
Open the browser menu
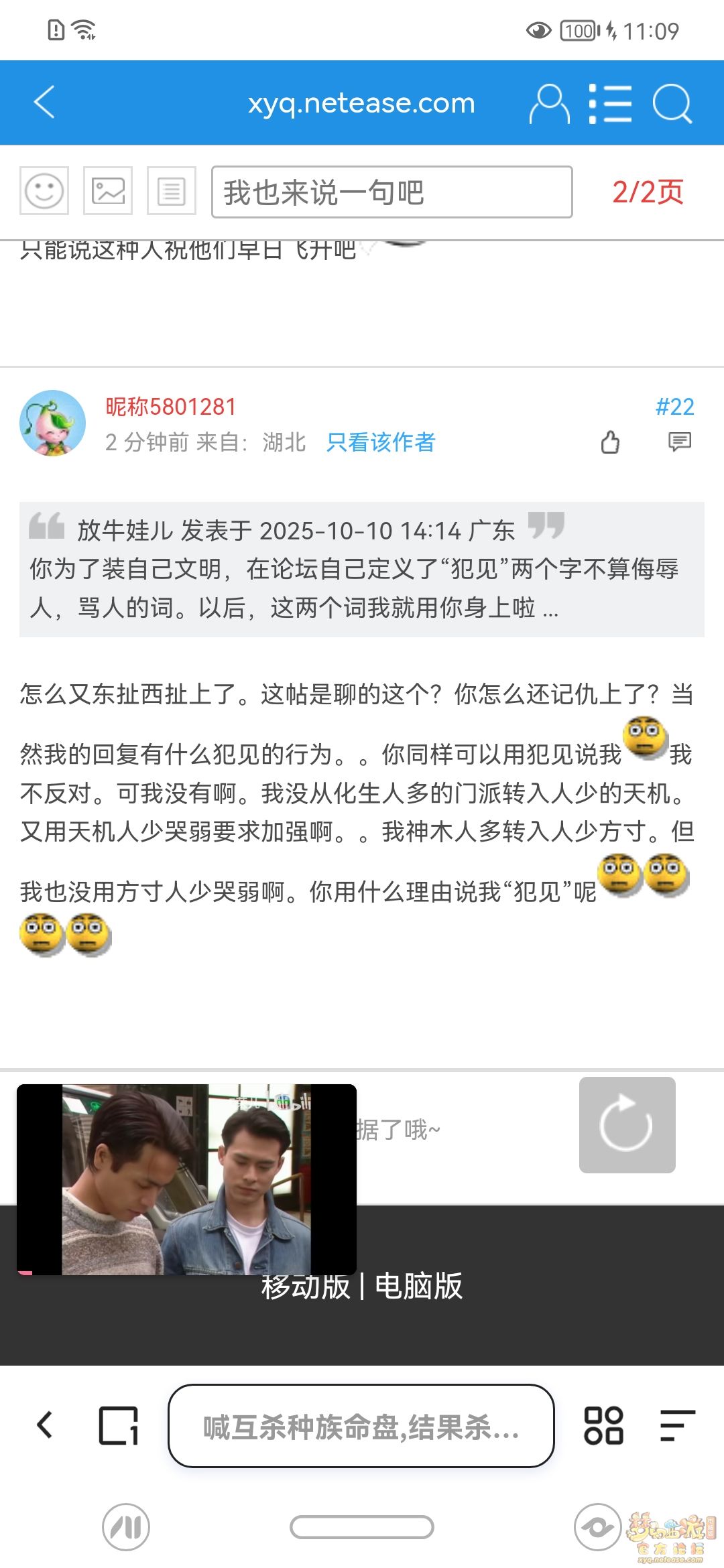point(677,1425)
